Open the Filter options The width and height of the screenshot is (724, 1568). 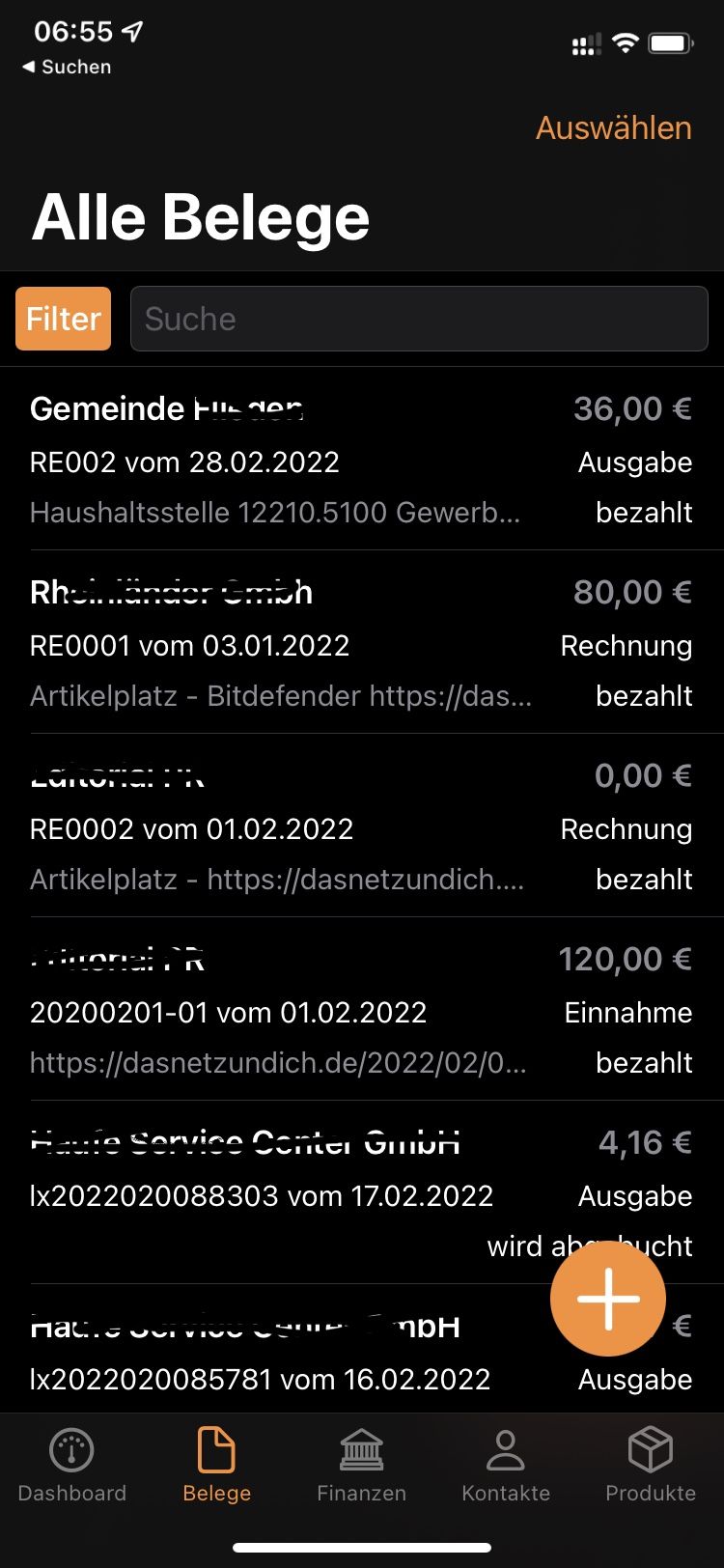pos(64,319)
